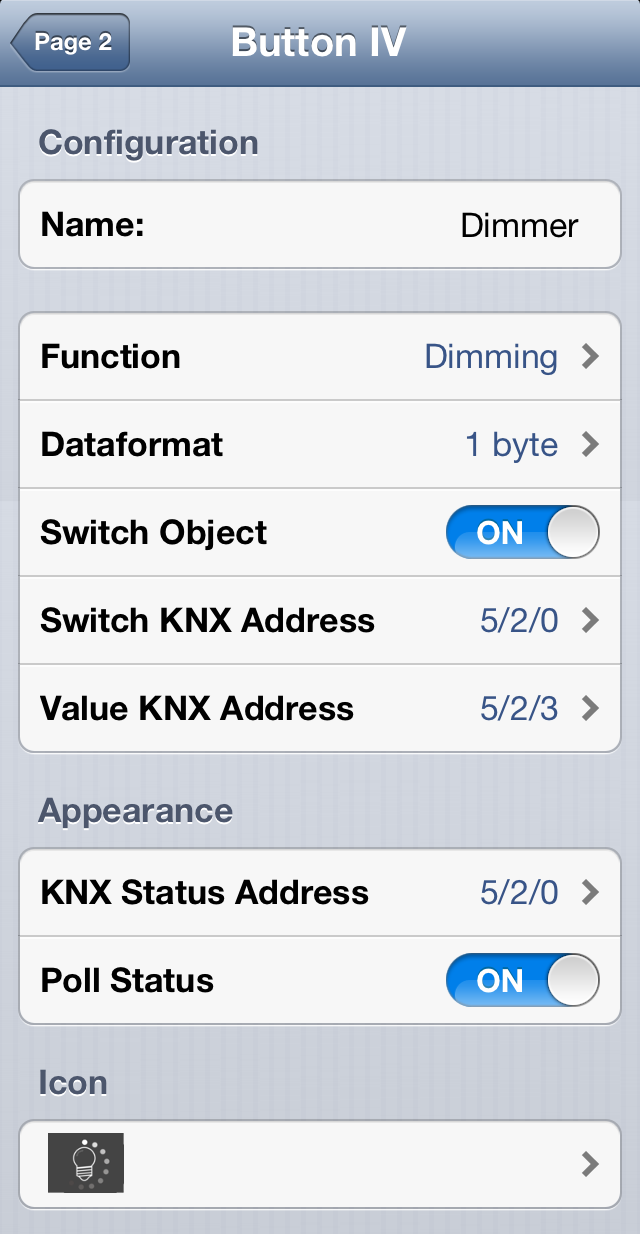
Task: Open the Dataformat option
Action: pos(320,444)
